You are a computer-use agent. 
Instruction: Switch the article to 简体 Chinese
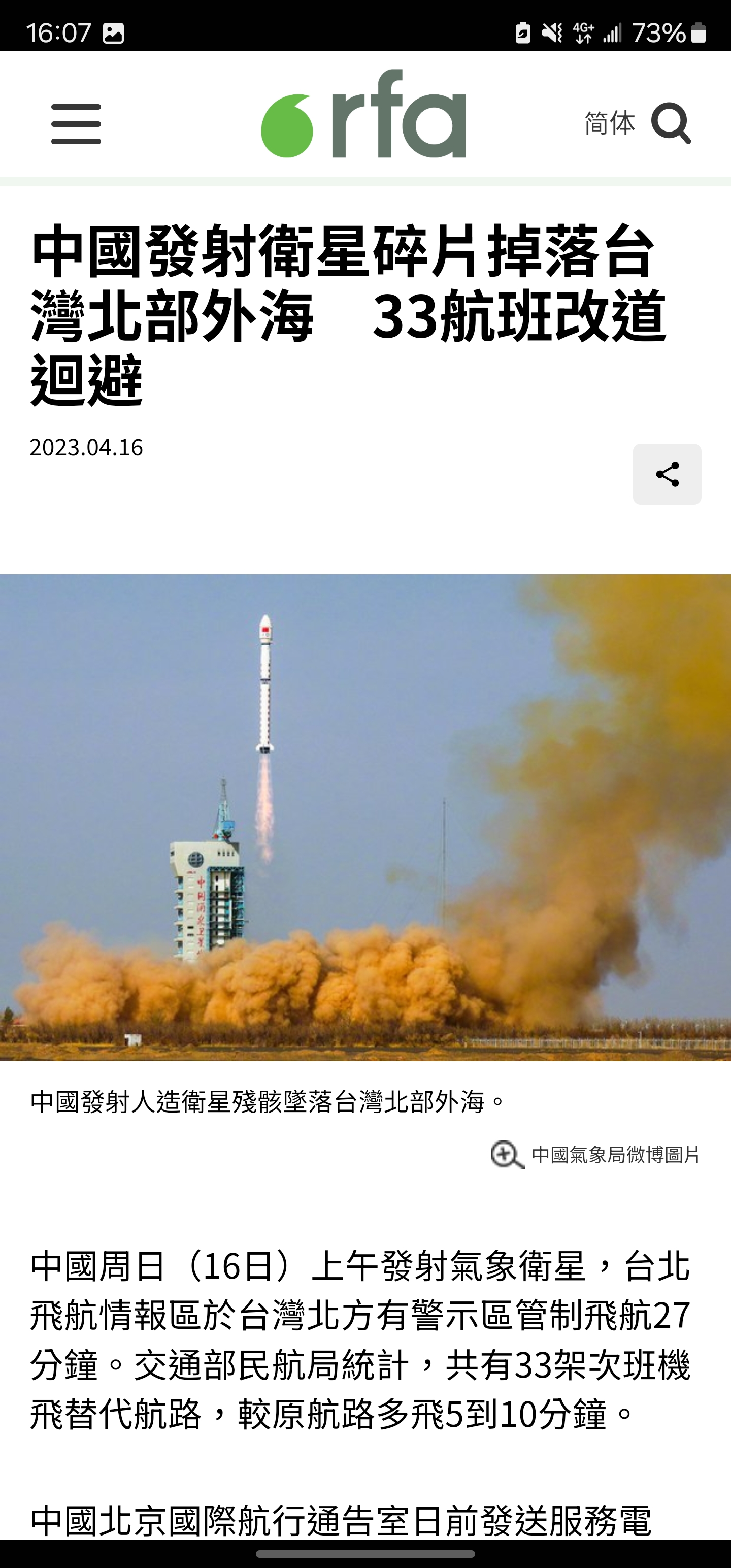coord(609,123)
